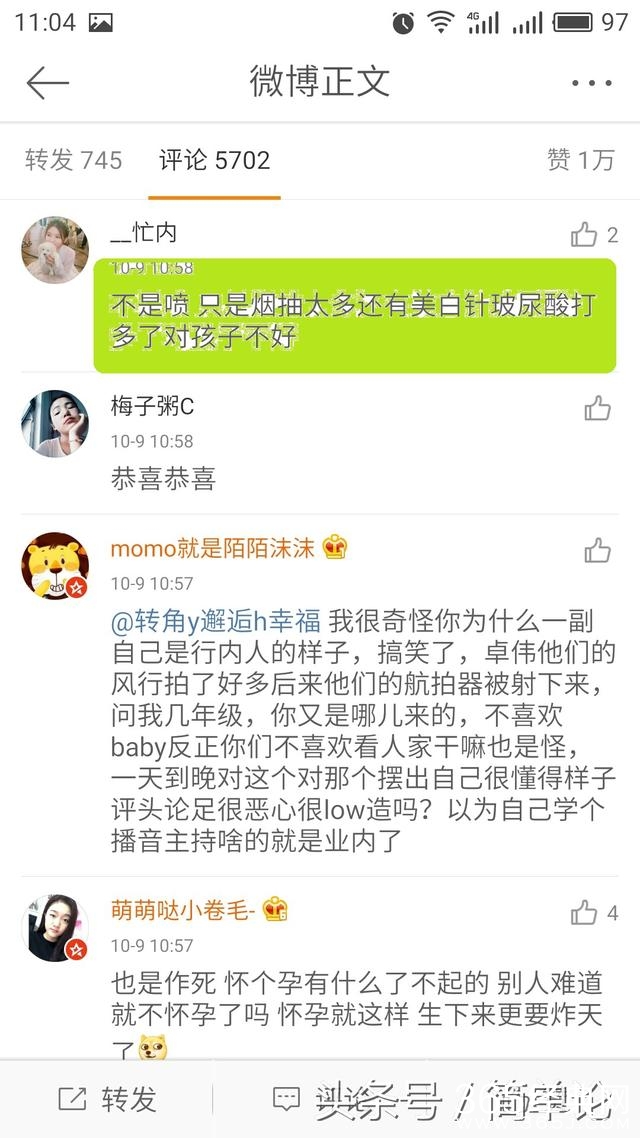
Task: Tap the username 萌萌哒小卷毛-
Action: click(185, 910)
